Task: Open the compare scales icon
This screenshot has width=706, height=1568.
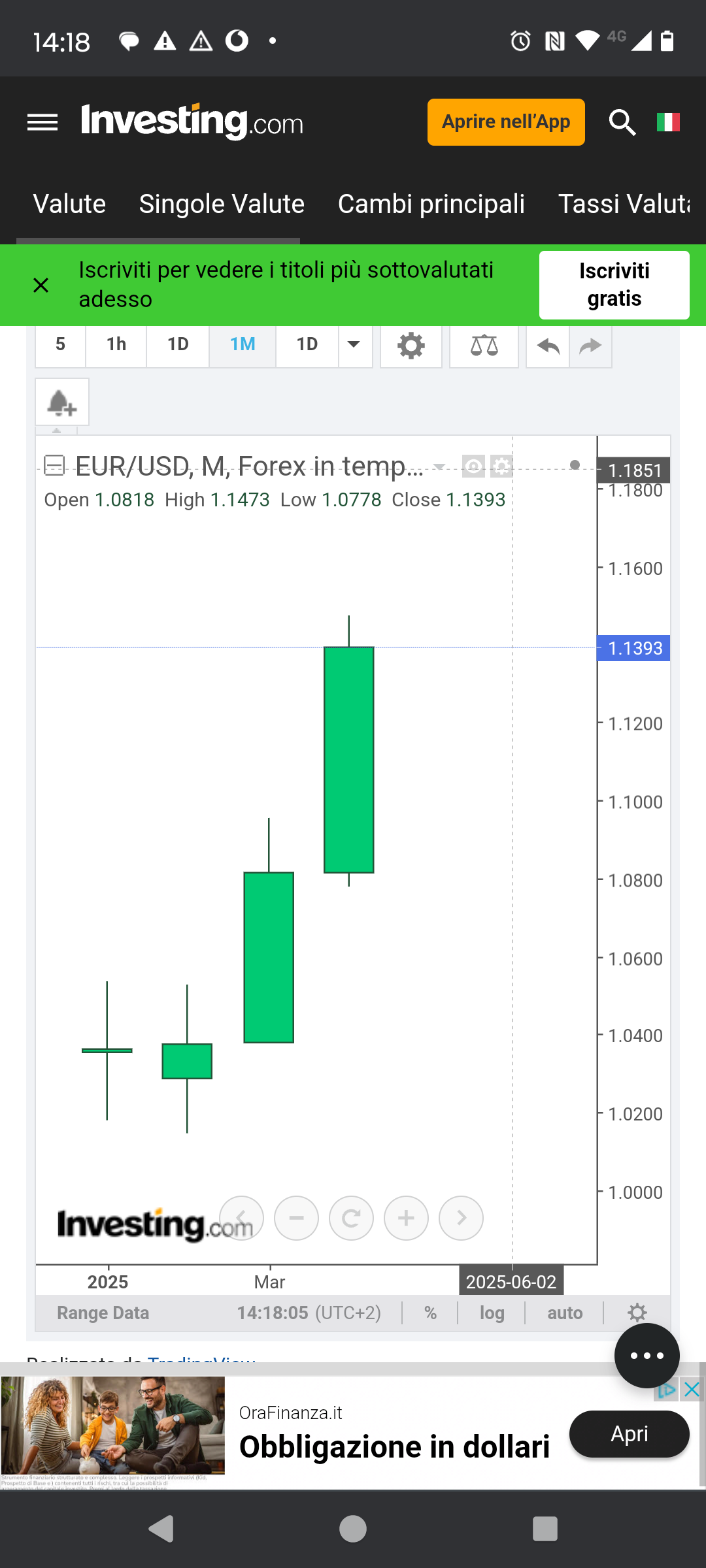Action: [x=484, y=346]
